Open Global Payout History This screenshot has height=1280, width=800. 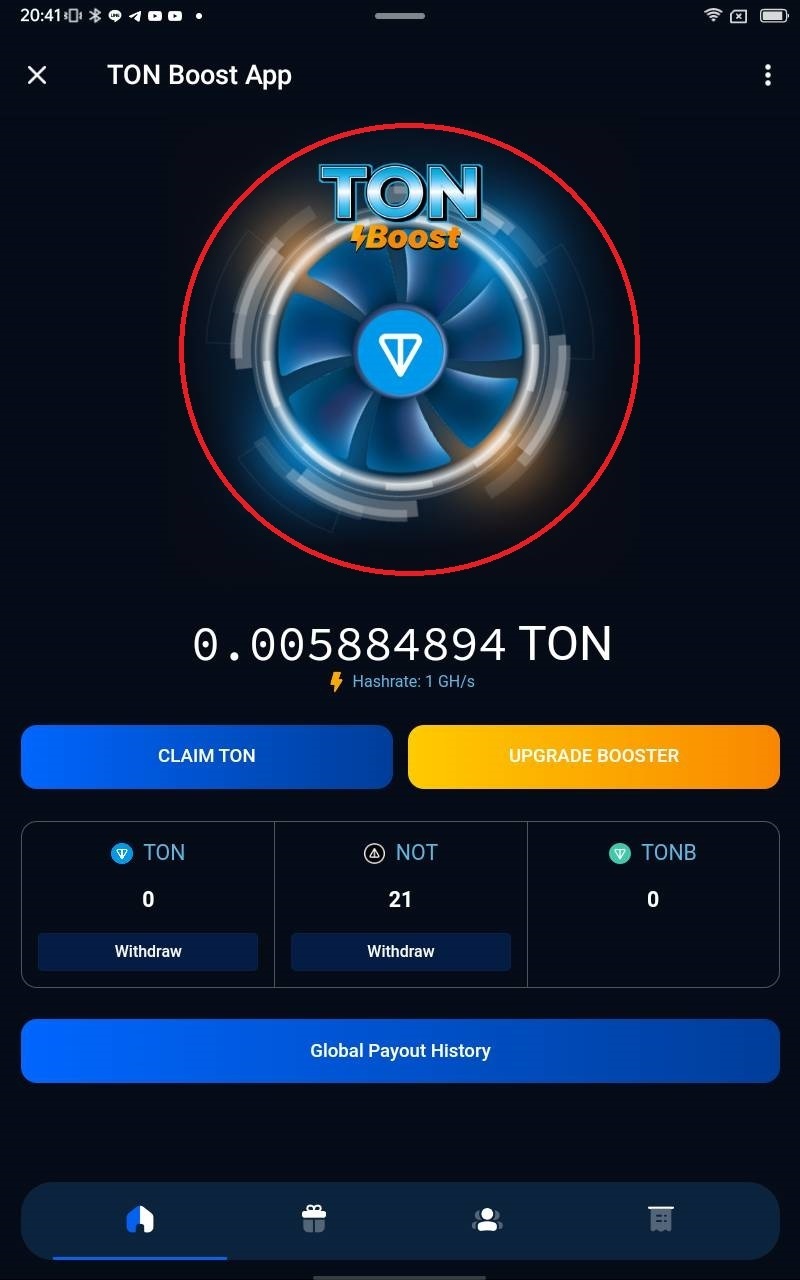coord(400,1051)
